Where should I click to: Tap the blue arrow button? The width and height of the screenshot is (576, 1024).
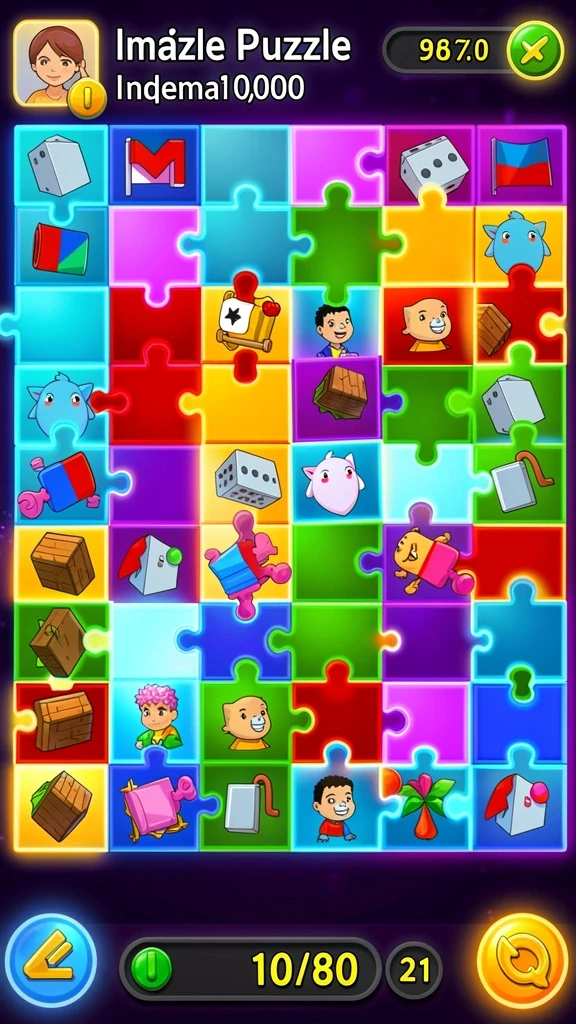pos(50,961)
